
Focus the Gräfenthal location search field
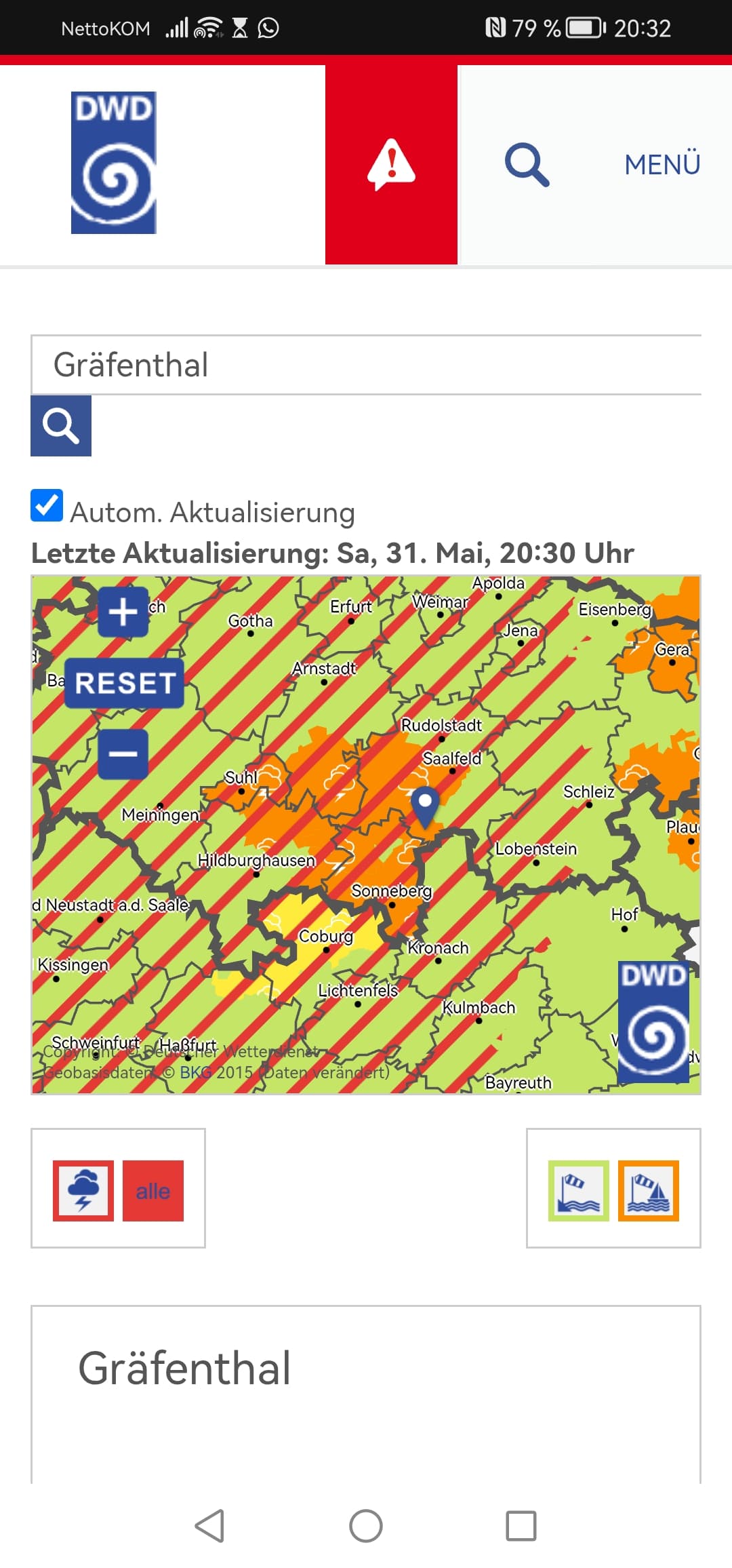[x=366, y=365]
